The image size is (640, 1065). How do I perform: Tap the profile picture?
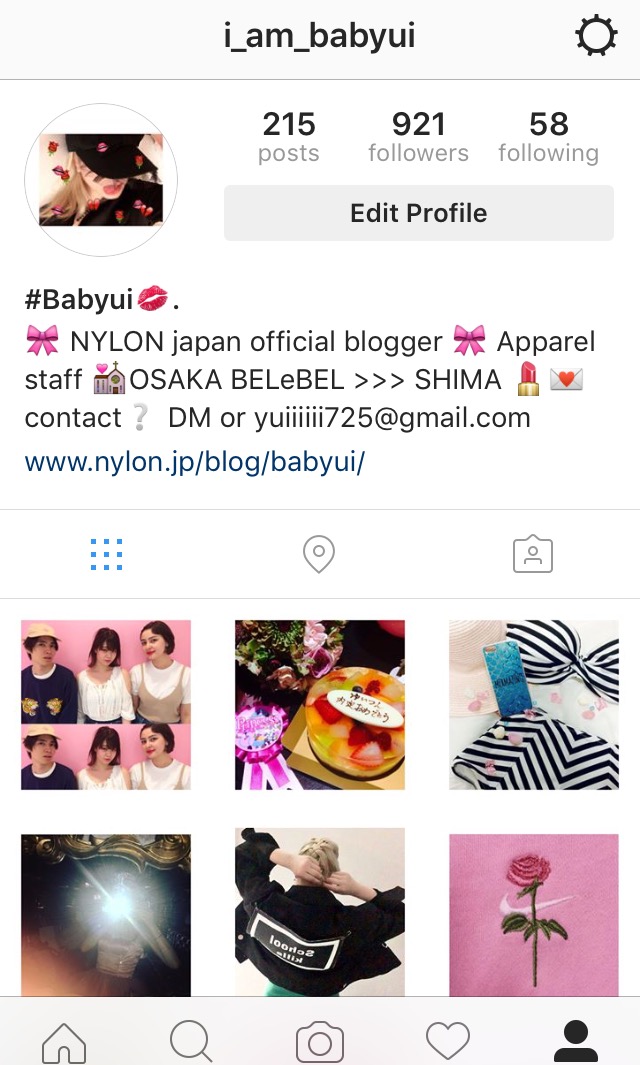point(108,180)
